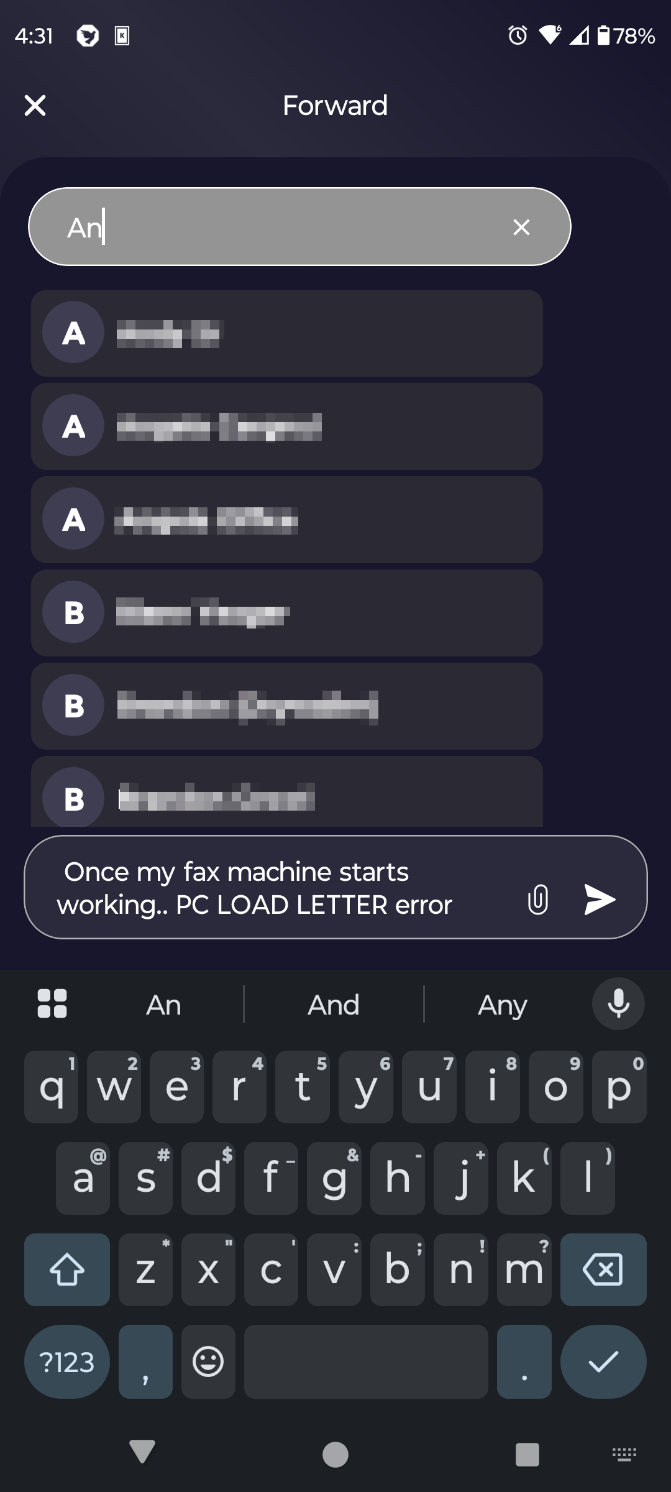Select the first contact under A
Image resolution: width=671 pixels, height=1492 pixels.
point(287,333)
